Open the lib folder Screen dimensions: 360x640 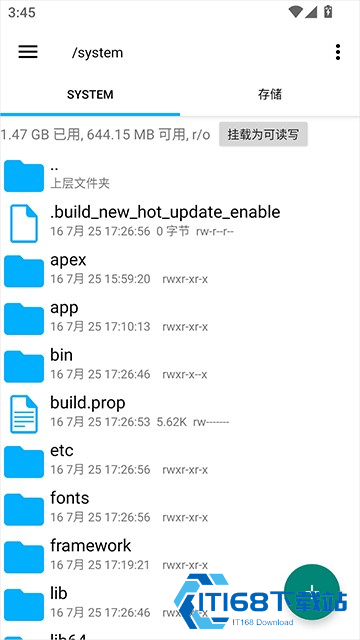click(143, 603)
